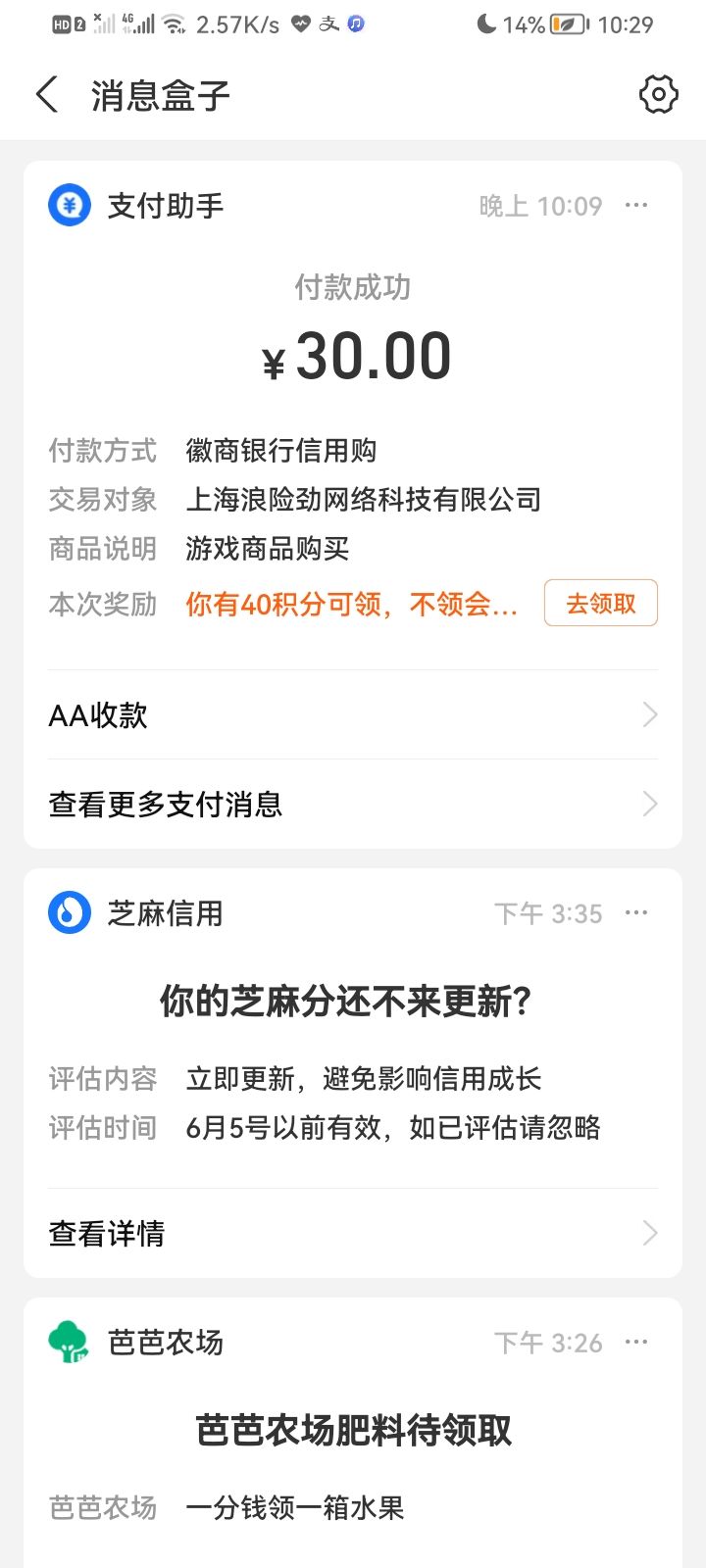Open the AA收款 row
Image resolution: width=706 pixels, height=1568 pixels.
(x=353, y=715)
